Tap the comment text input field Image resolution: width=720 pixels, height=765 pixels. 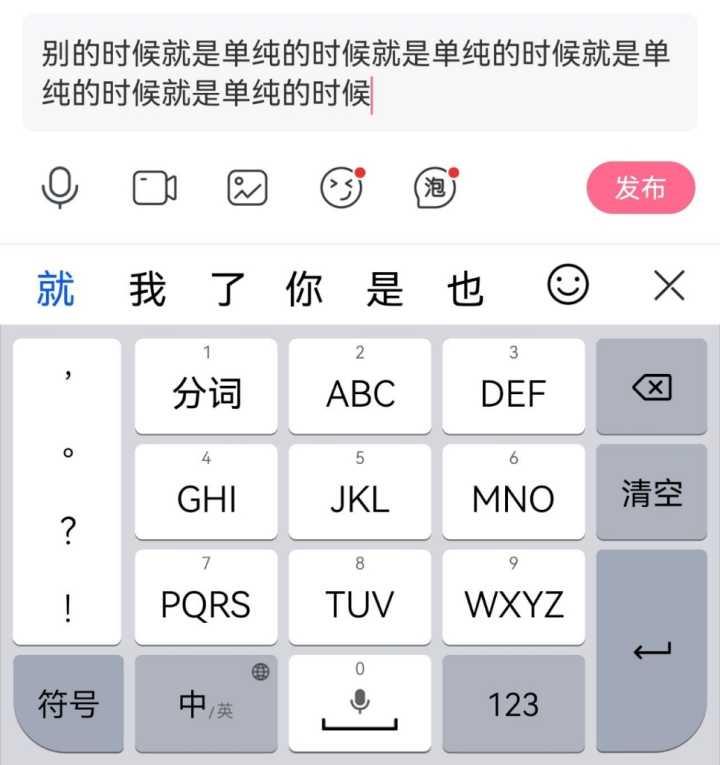[x=360, y=73]
